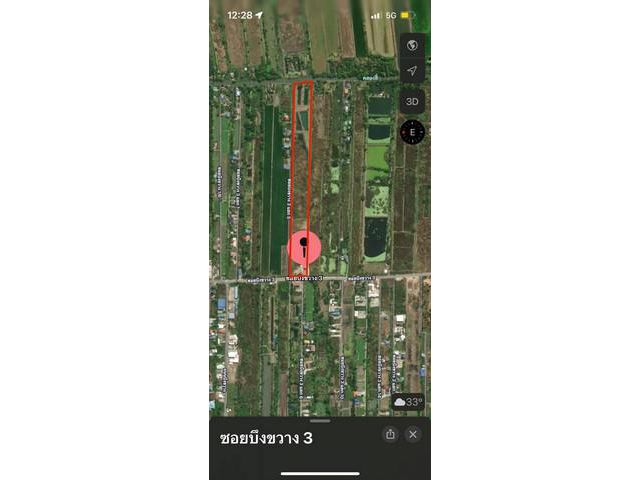Screen dimensions: 640x480
Task: Select the dropped pin marker on map
Action: coord(304,247)
